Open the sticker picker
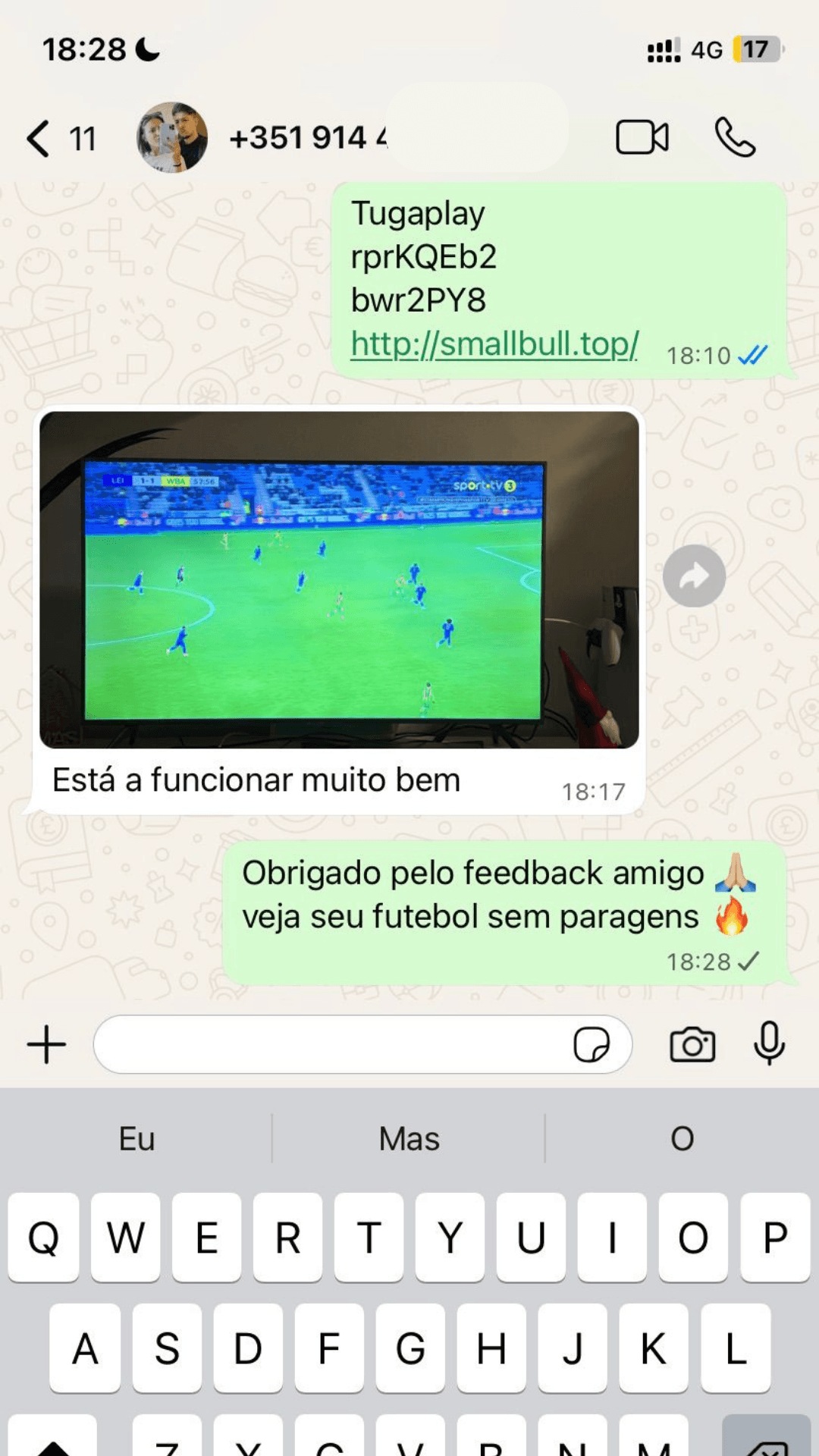 click(591, 1045)
